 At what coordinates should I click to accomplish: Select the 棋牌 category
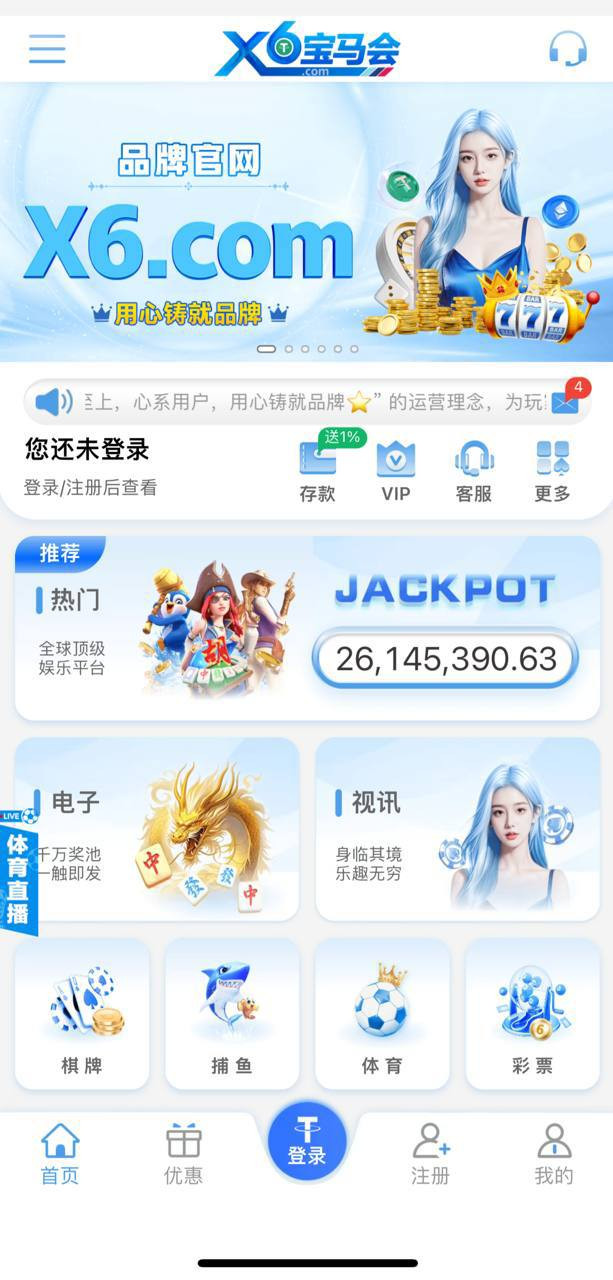(x=82, y=1014)
